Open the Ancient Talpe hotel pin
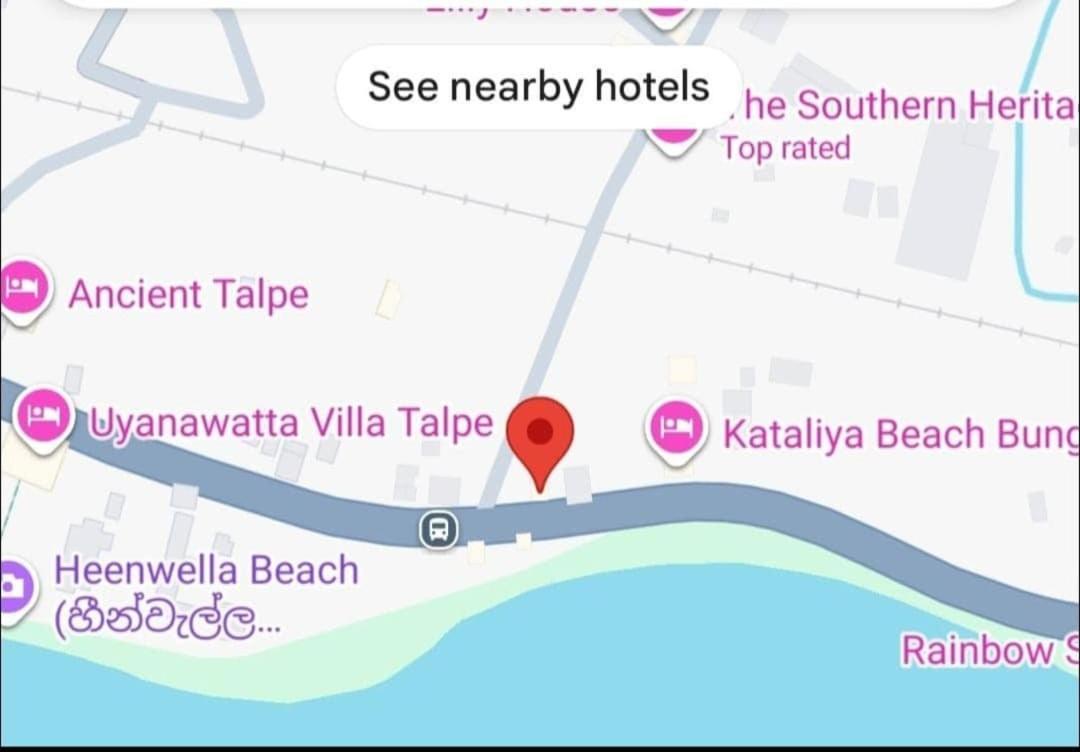The image size is (1080, 752). tap(22, 289)
